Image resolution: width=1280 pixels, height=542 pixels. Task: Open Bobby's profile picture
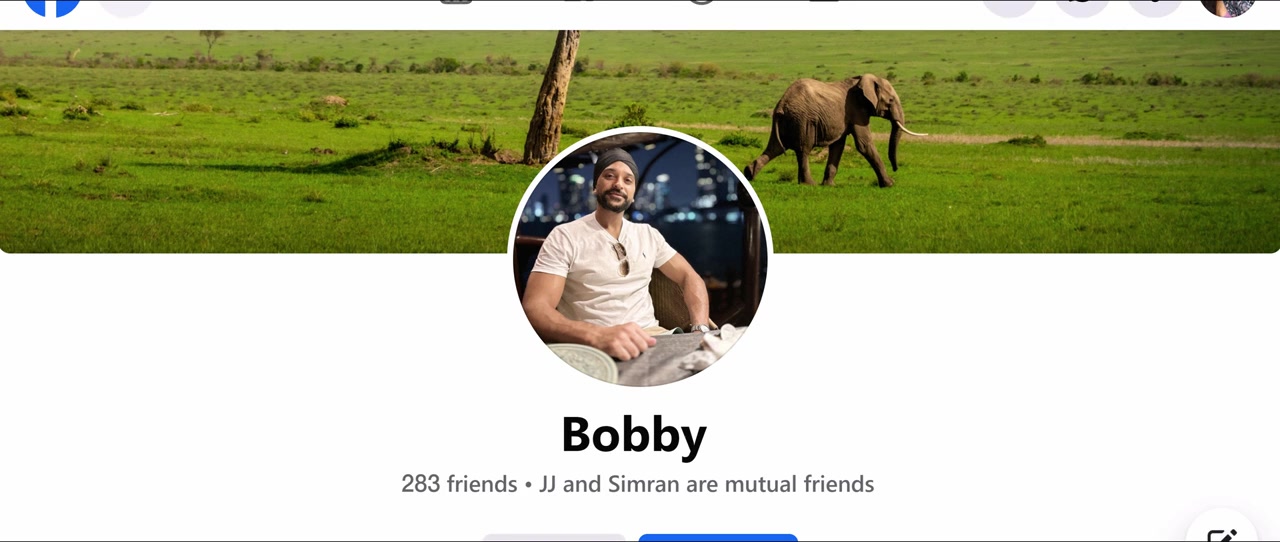point(640,258)
